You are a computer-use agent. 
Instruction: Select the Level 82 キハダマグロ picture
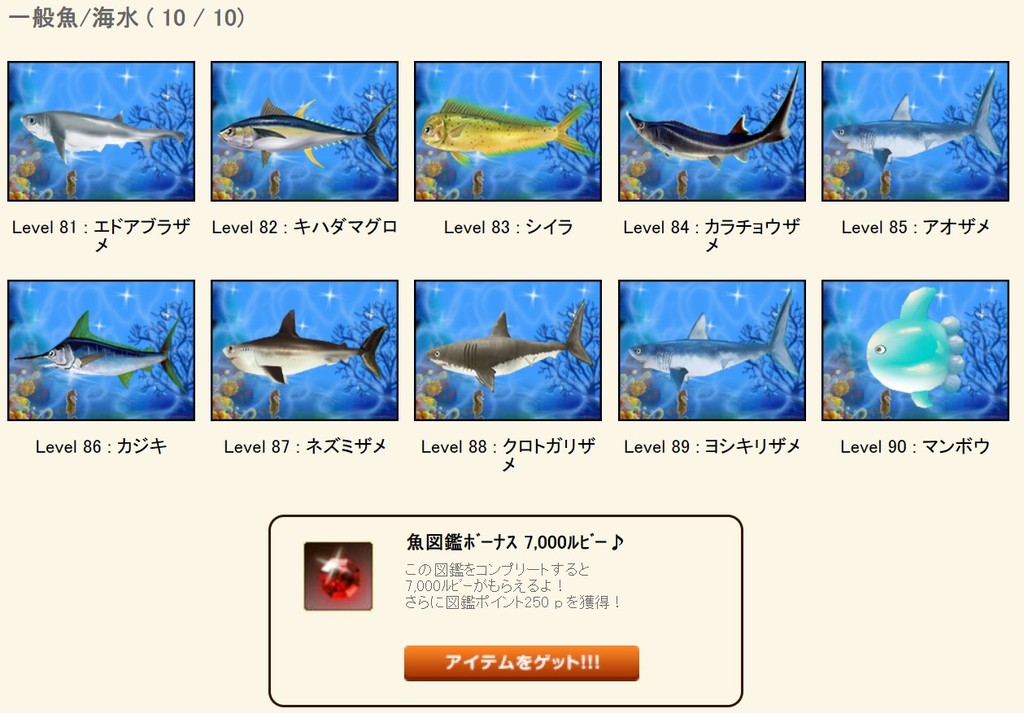point(304,131)
